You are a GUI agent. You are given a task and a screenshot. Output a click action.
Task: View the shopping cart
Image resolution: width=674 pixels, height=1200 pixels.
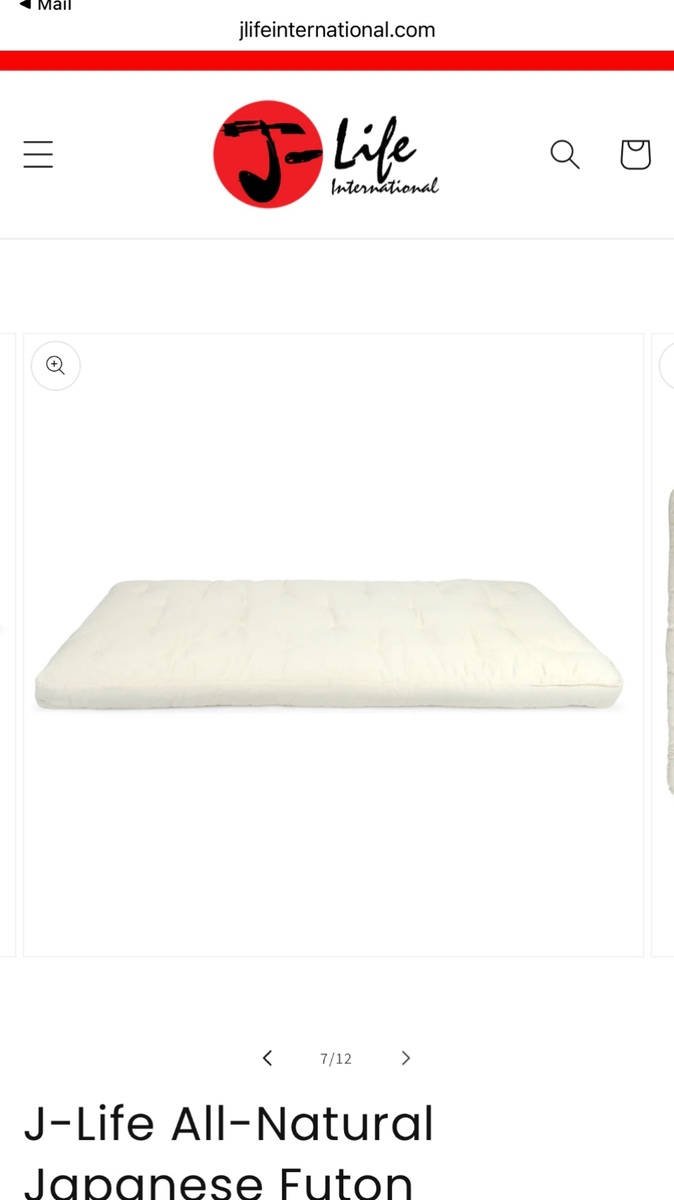(635, 154)
